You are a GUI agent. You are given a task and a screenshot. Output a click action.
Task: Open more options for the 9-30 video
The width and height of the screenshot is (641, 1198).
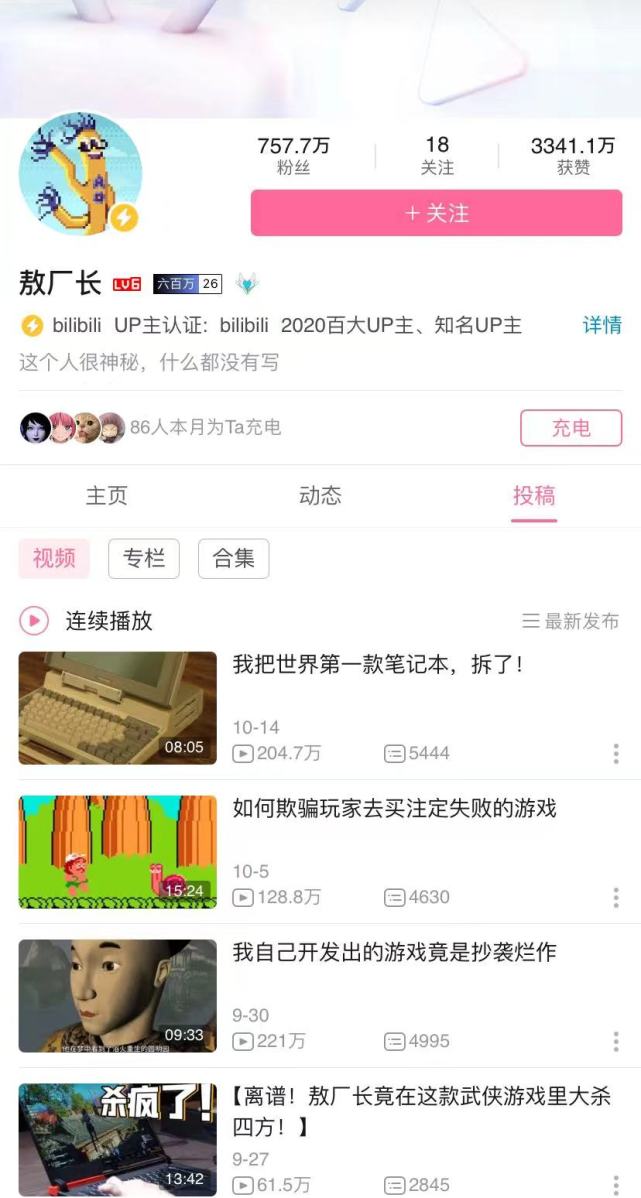pyautogui.click(x=616, y=1041)
